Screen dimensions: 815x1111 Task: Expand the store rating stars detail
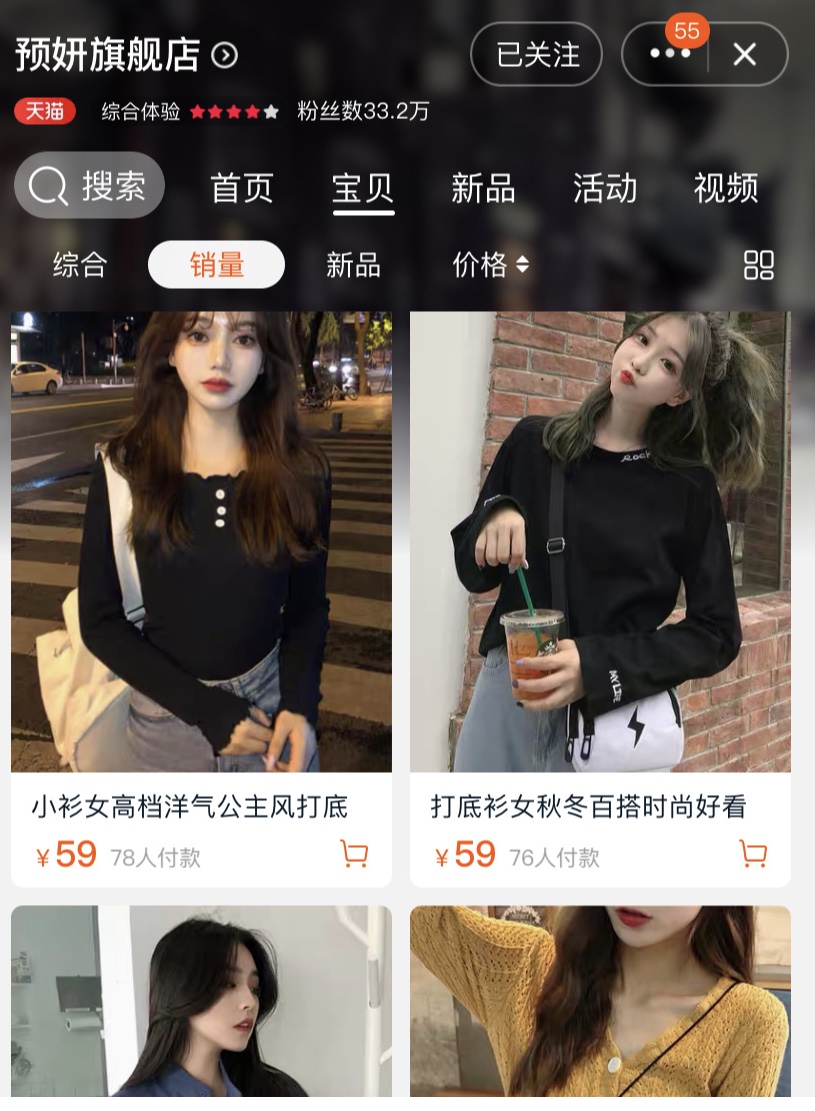232,111
